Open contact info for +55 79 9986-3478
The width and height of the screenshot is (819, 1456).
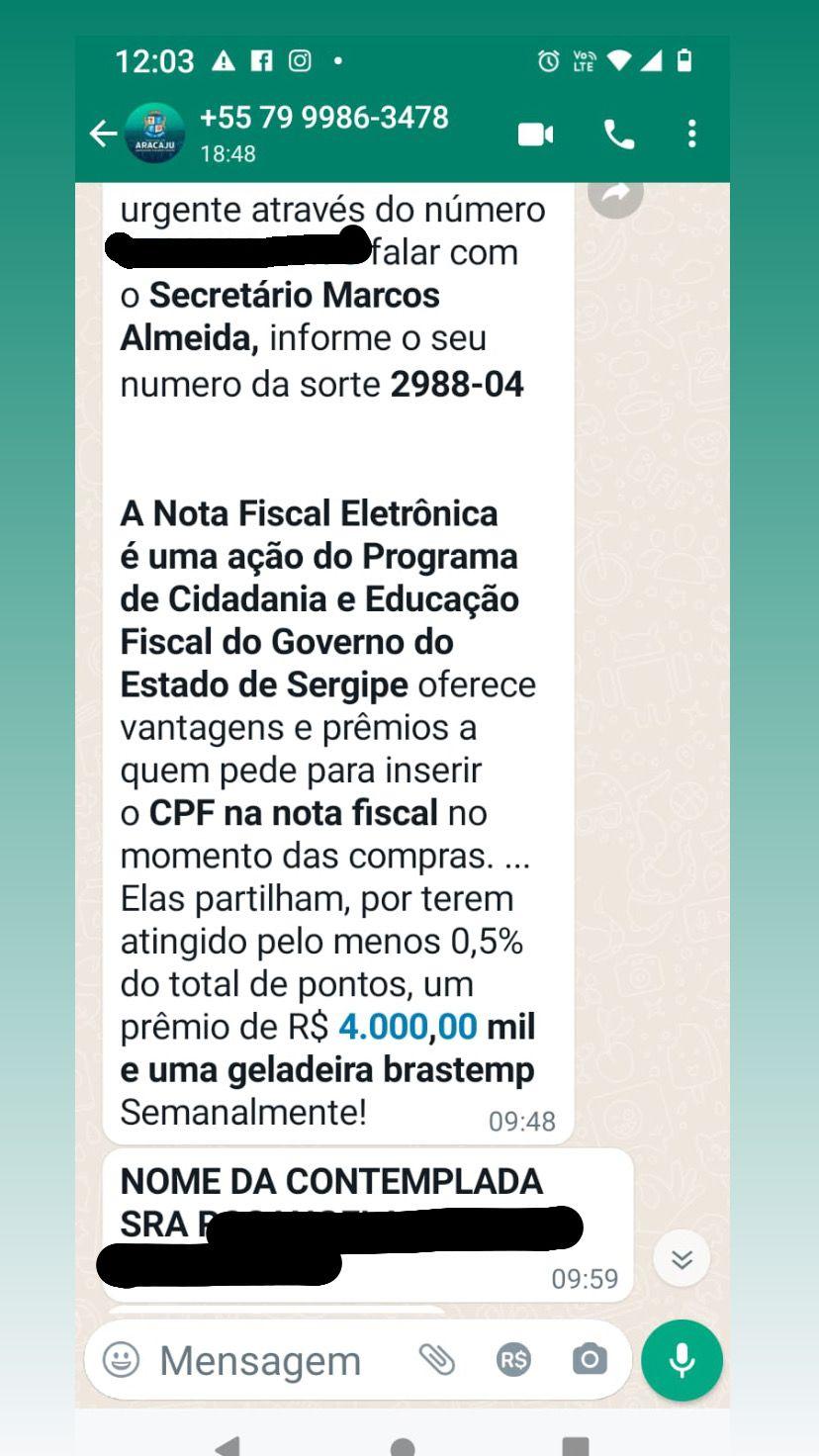tap(323, 133)
